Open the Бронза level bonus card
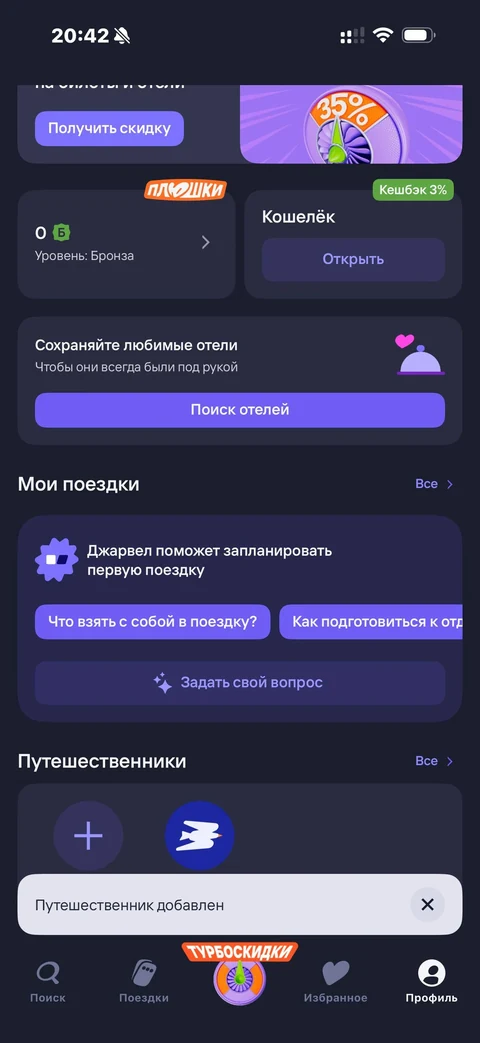This screenshot has width=480, height=1043. click(x=126, y=244)
